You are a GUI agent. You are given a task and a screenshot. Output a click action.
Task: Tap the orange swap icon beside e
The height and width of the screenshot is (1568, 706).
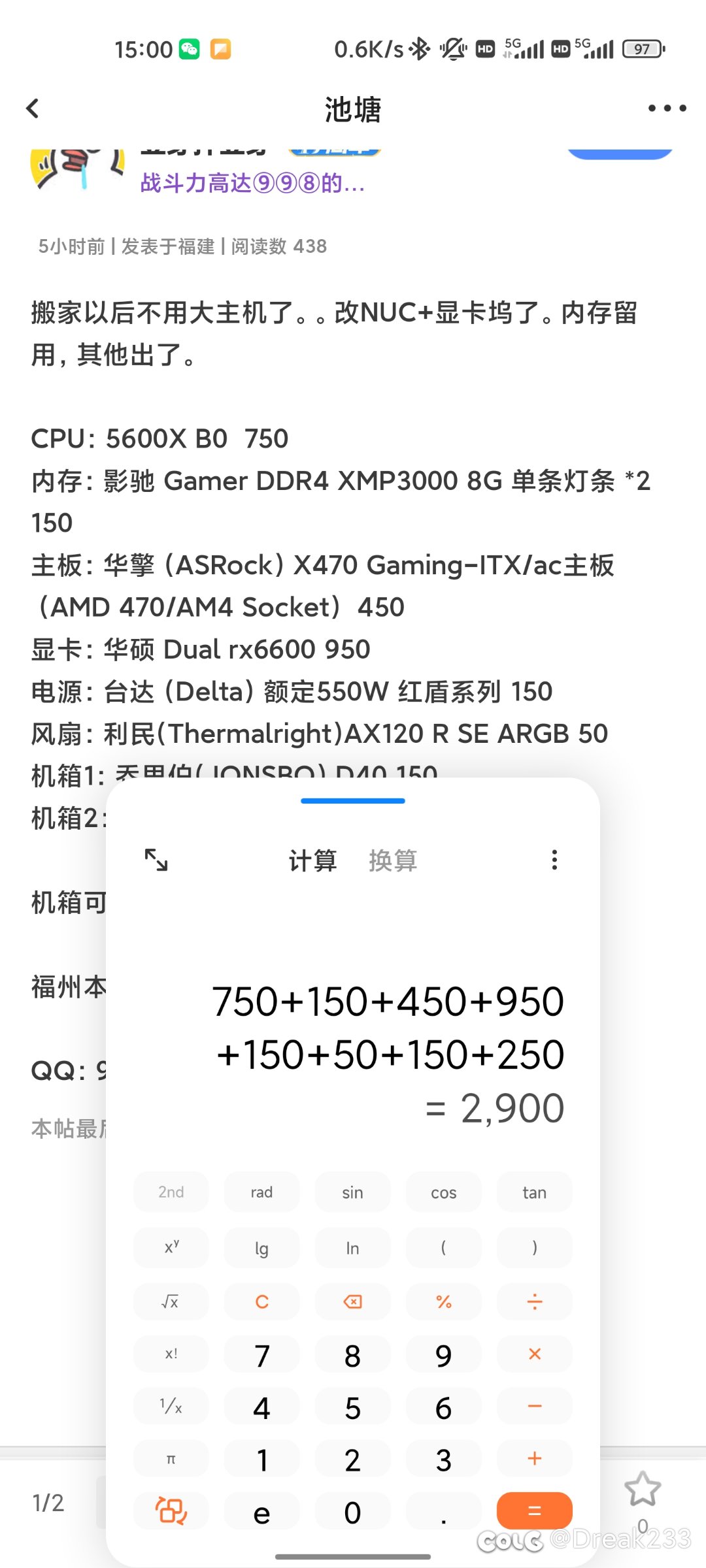pos(171,1511)
